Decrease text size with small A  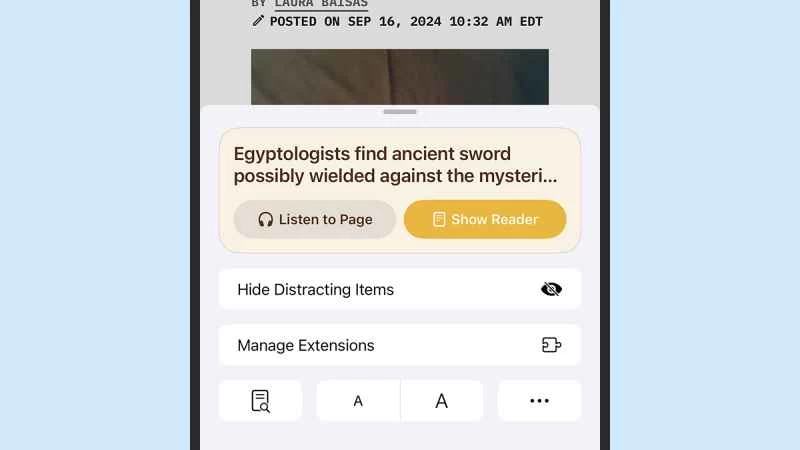click(x=358, y=401)
